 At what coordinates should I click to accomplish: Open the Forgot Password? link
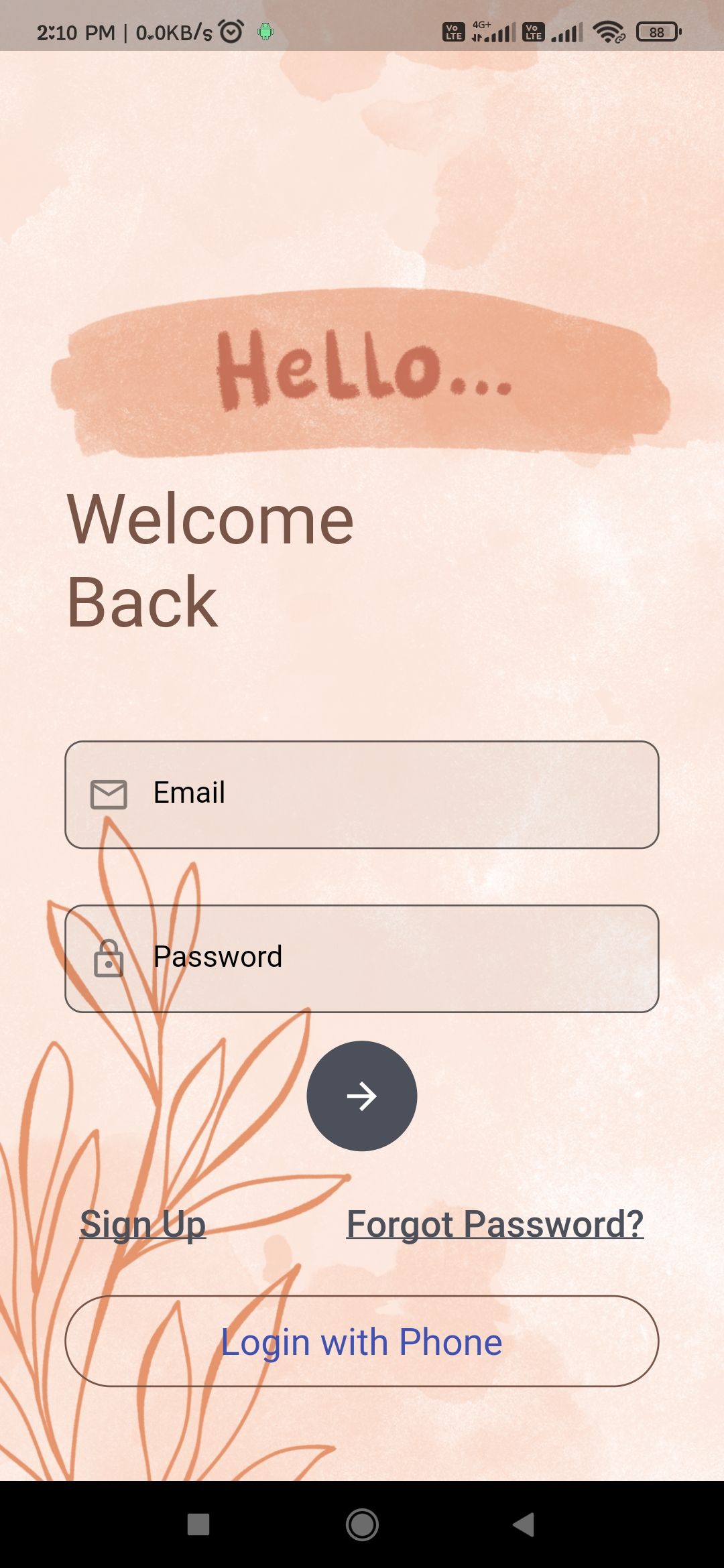[x=495, y=1224]
